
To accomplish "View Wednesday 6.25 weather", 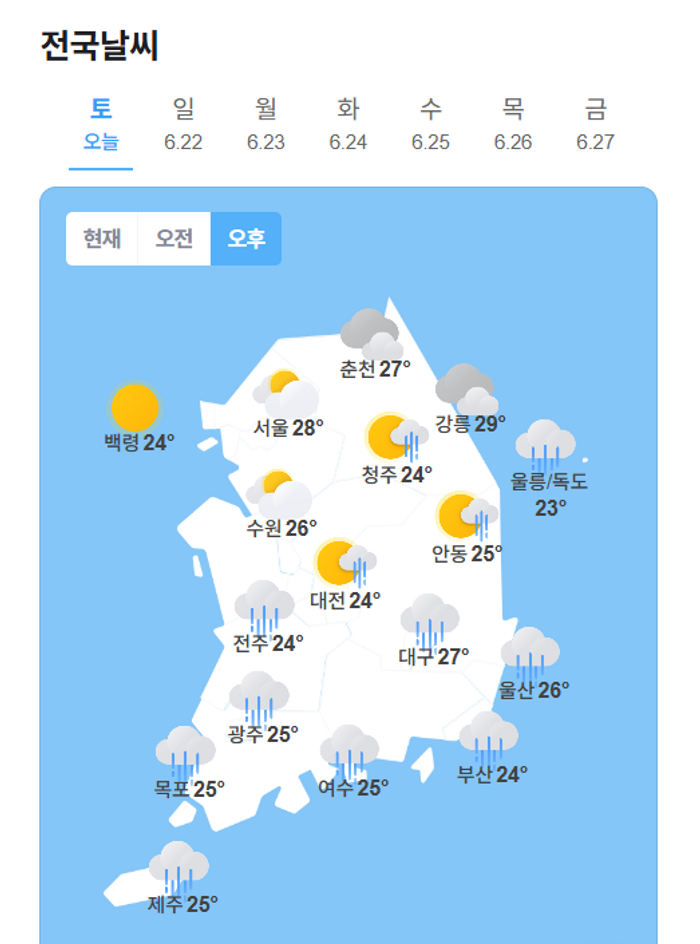I will click(x=430, y=125).
